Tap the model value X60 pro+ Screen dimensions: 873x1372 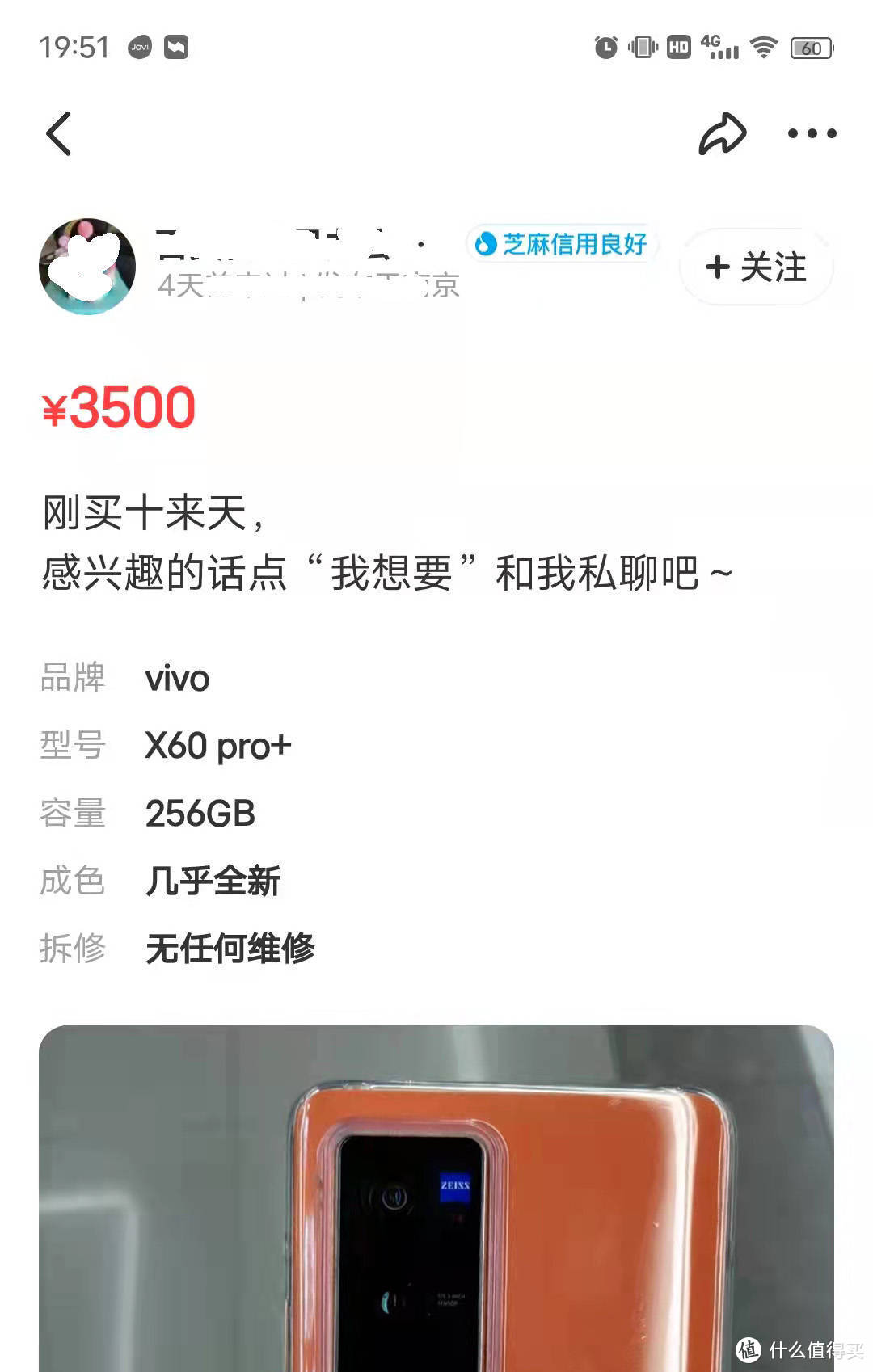tap(217, 746)
